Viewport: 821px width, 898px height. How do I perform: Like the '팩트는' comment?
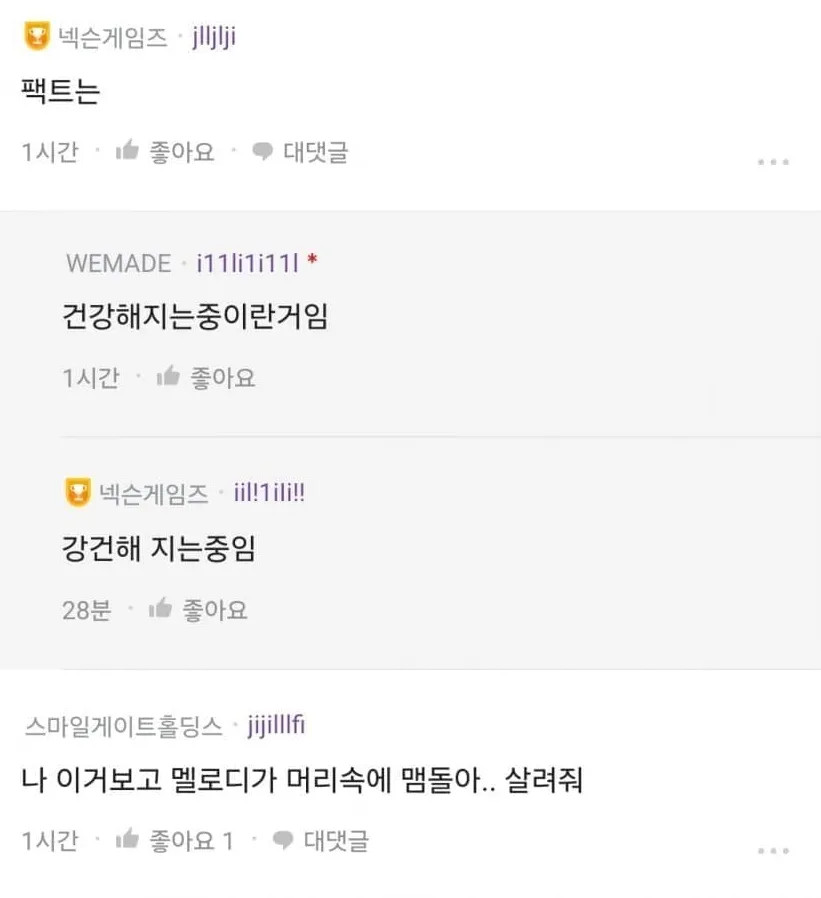coord(165,152)
